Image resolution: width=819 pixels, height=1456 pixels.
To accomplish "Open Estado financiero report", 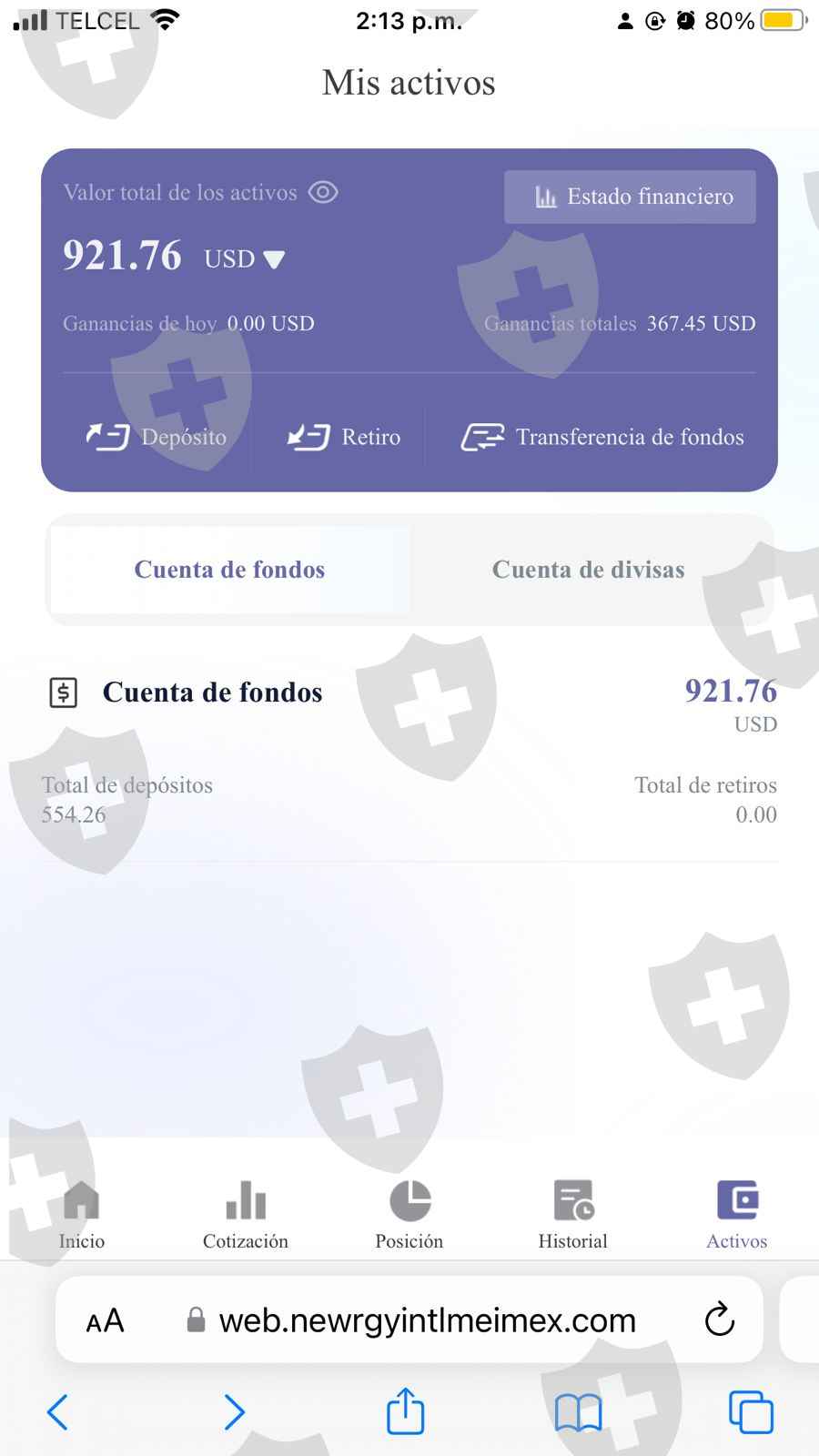I will [630, 197].
